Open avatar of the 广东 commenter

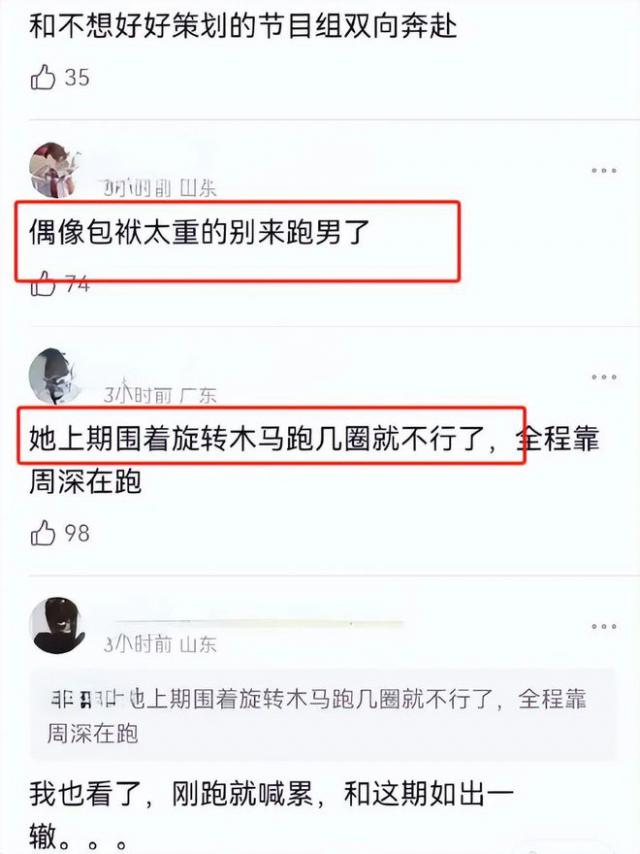(55, 377)
